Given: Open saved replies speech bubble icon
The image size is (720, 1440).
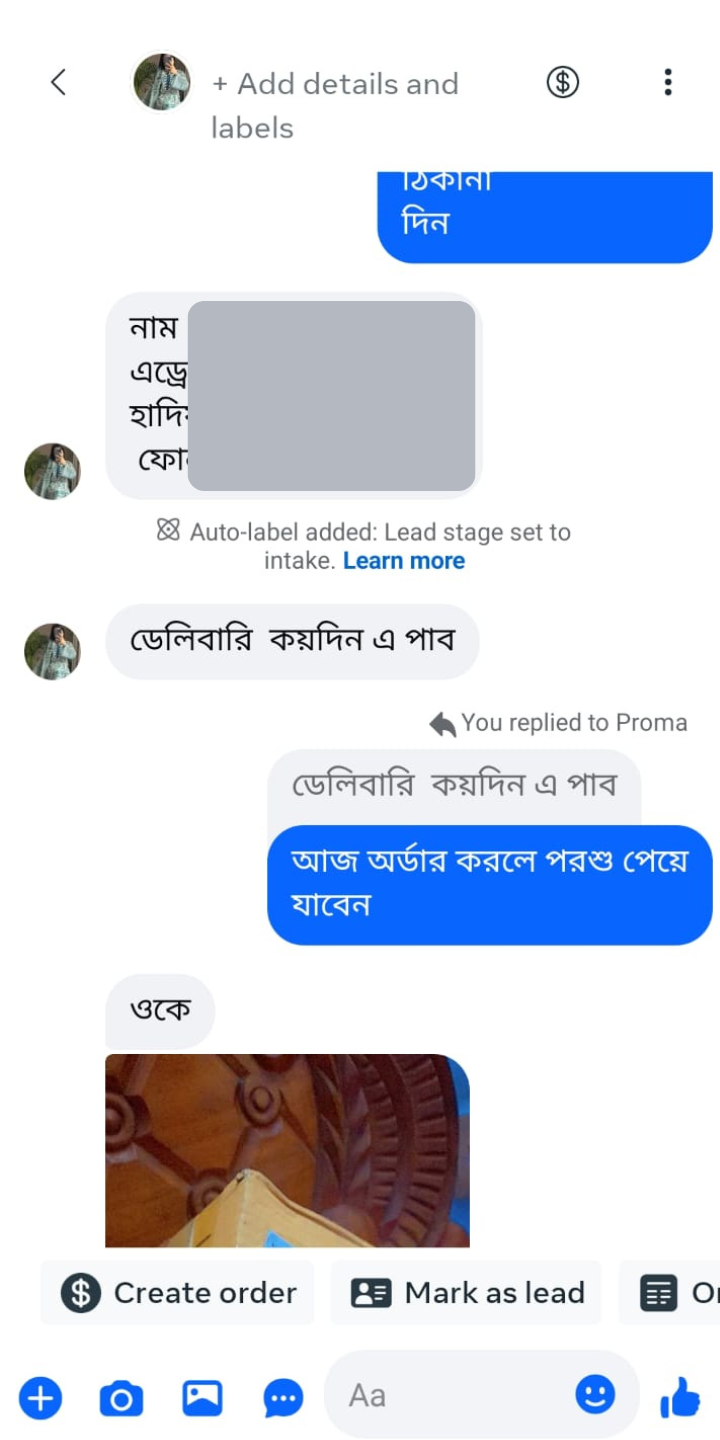Looking at the screenshot, I should 283,1397.
